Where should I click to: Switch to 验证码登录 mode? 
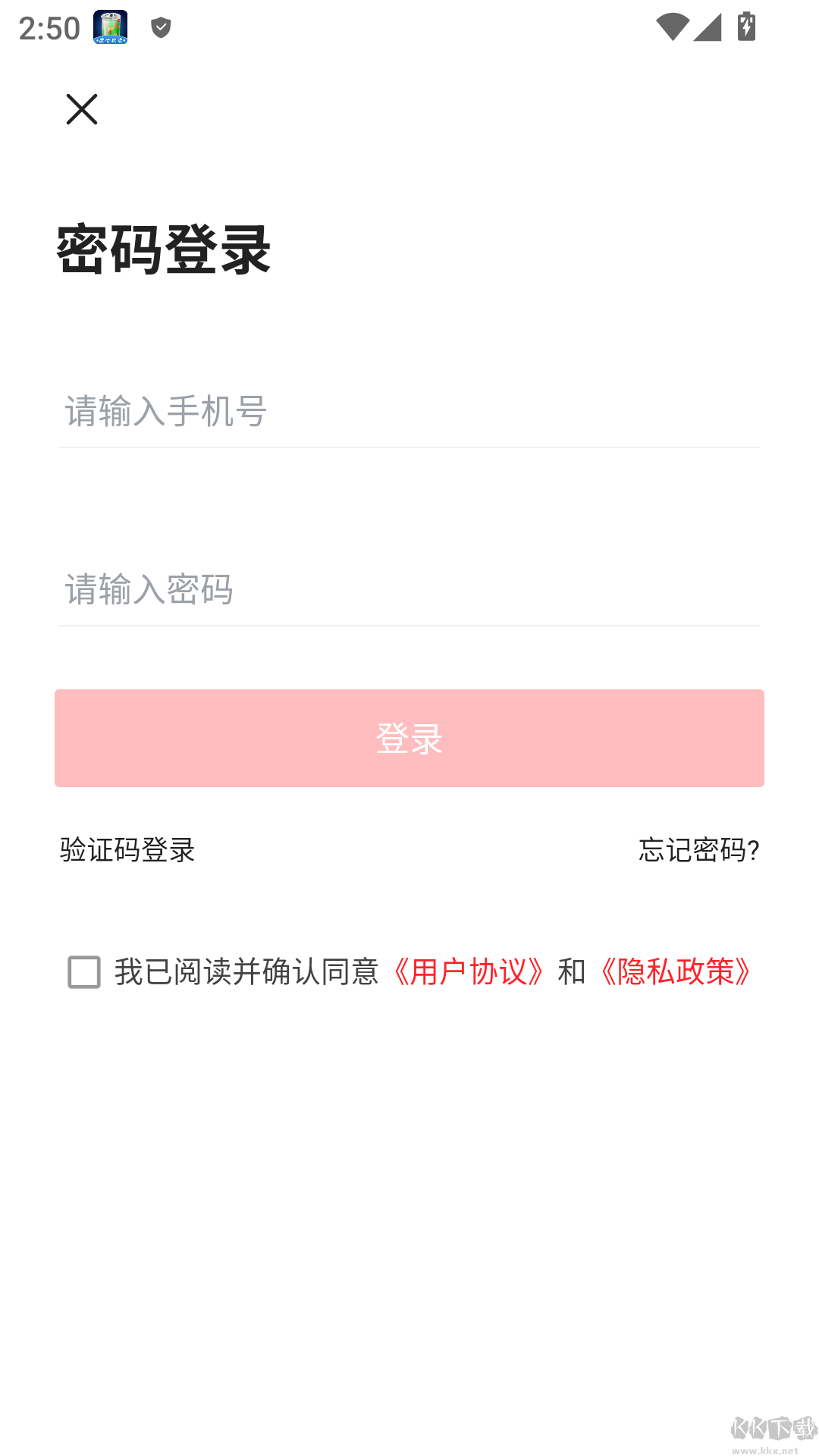click(126, 851)
